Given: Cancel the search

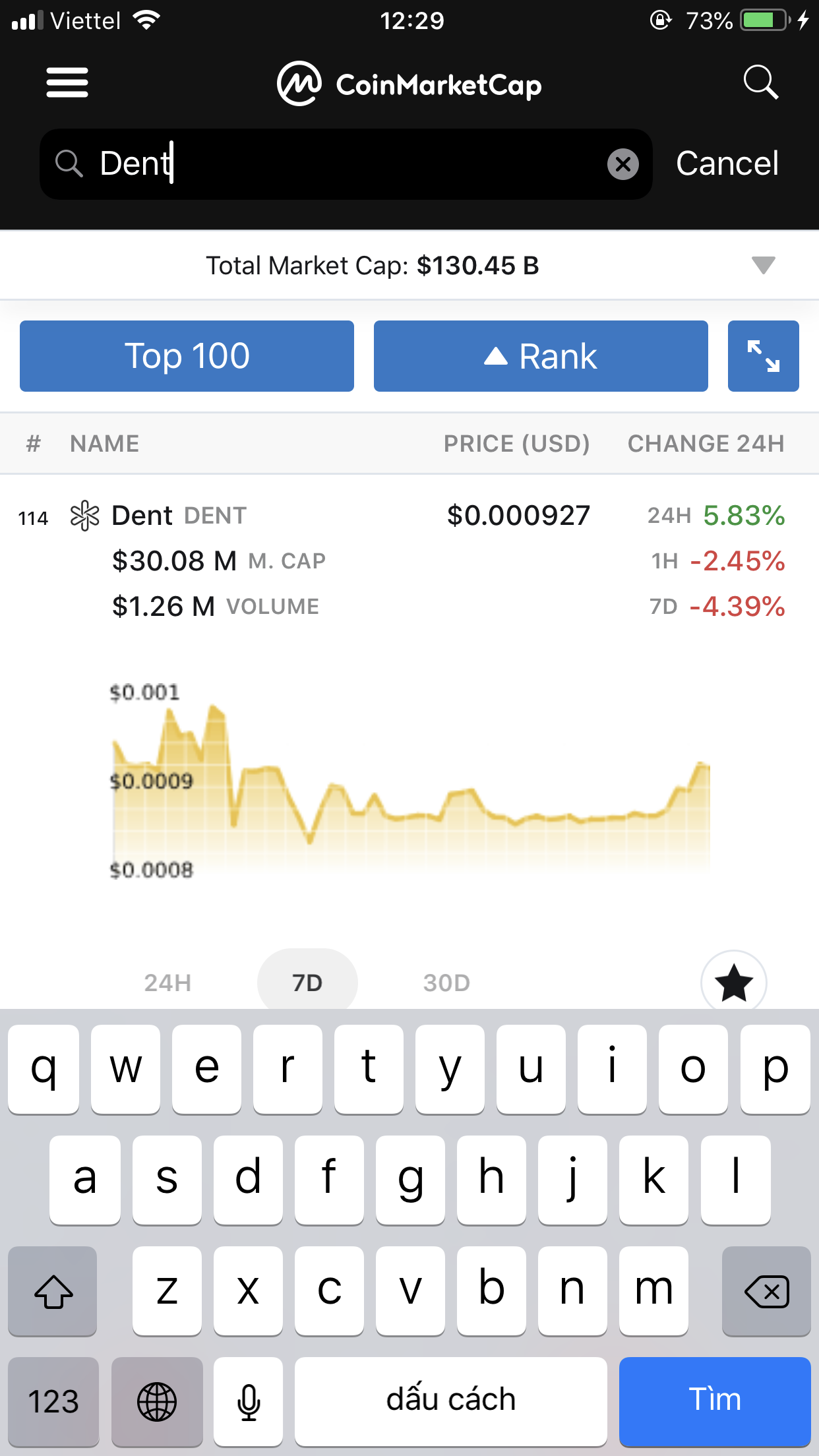Looking at the screenshot, I should click(x=727, y=164).
